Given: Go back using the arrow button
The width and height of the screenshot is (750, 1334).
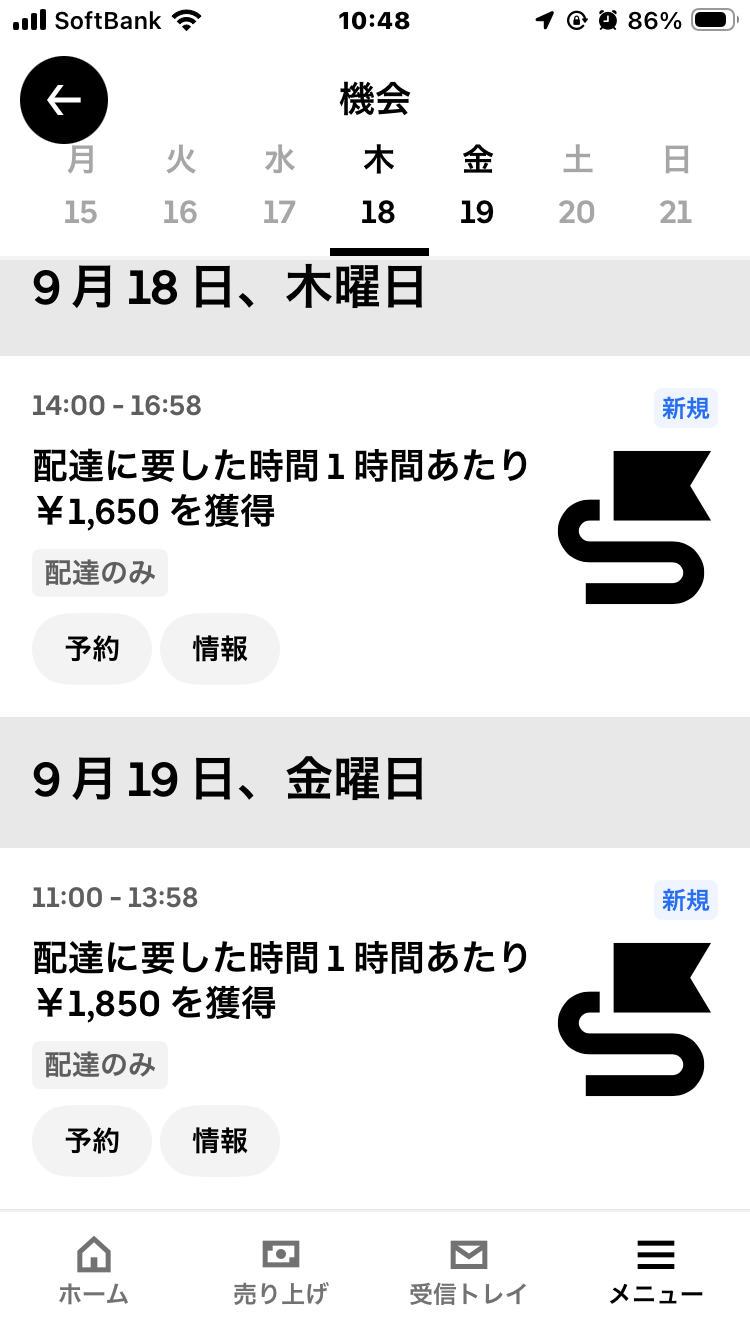Looking at the screenshot, I should pyautogui.click(x=64, y=100).
